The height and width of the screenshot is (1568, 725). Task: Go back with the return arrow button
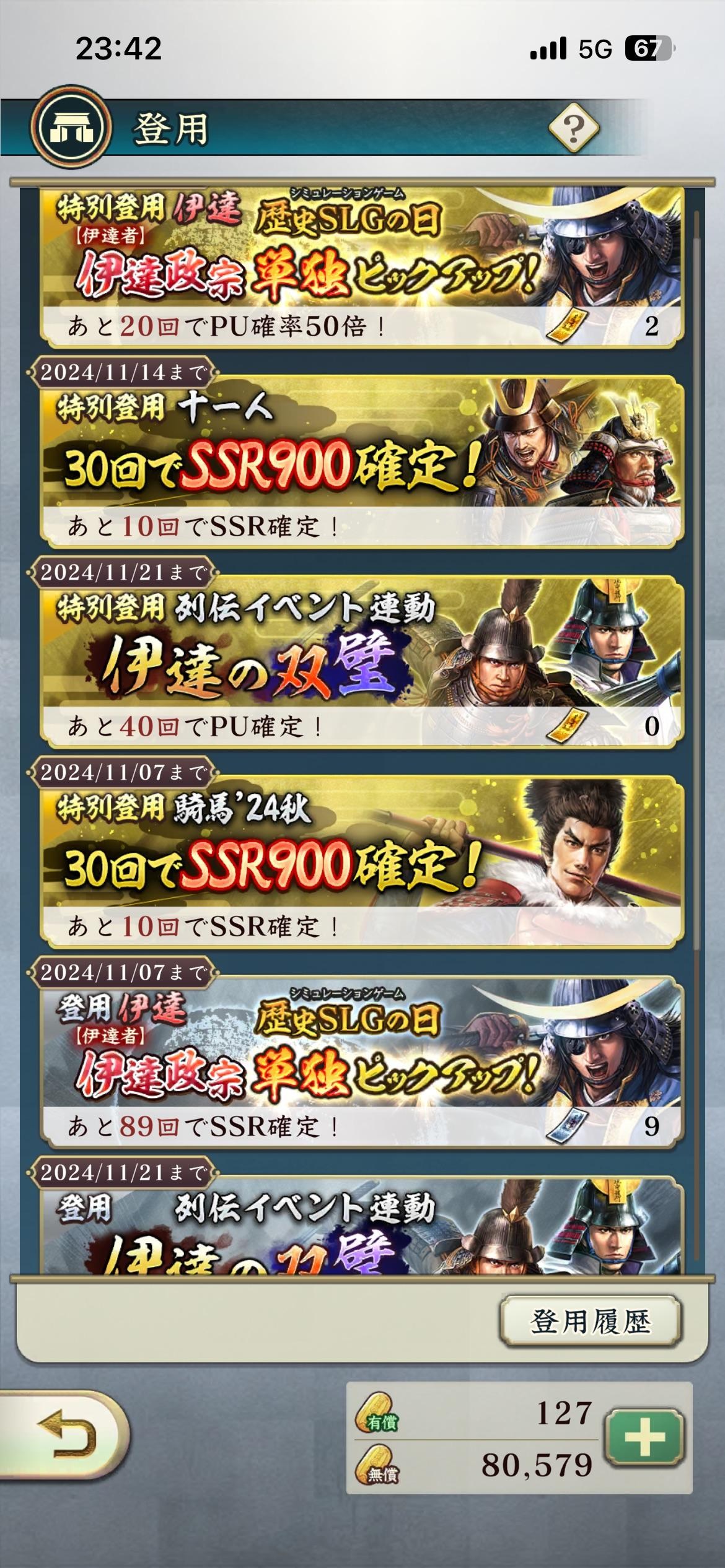click(x=65, y=1434)
